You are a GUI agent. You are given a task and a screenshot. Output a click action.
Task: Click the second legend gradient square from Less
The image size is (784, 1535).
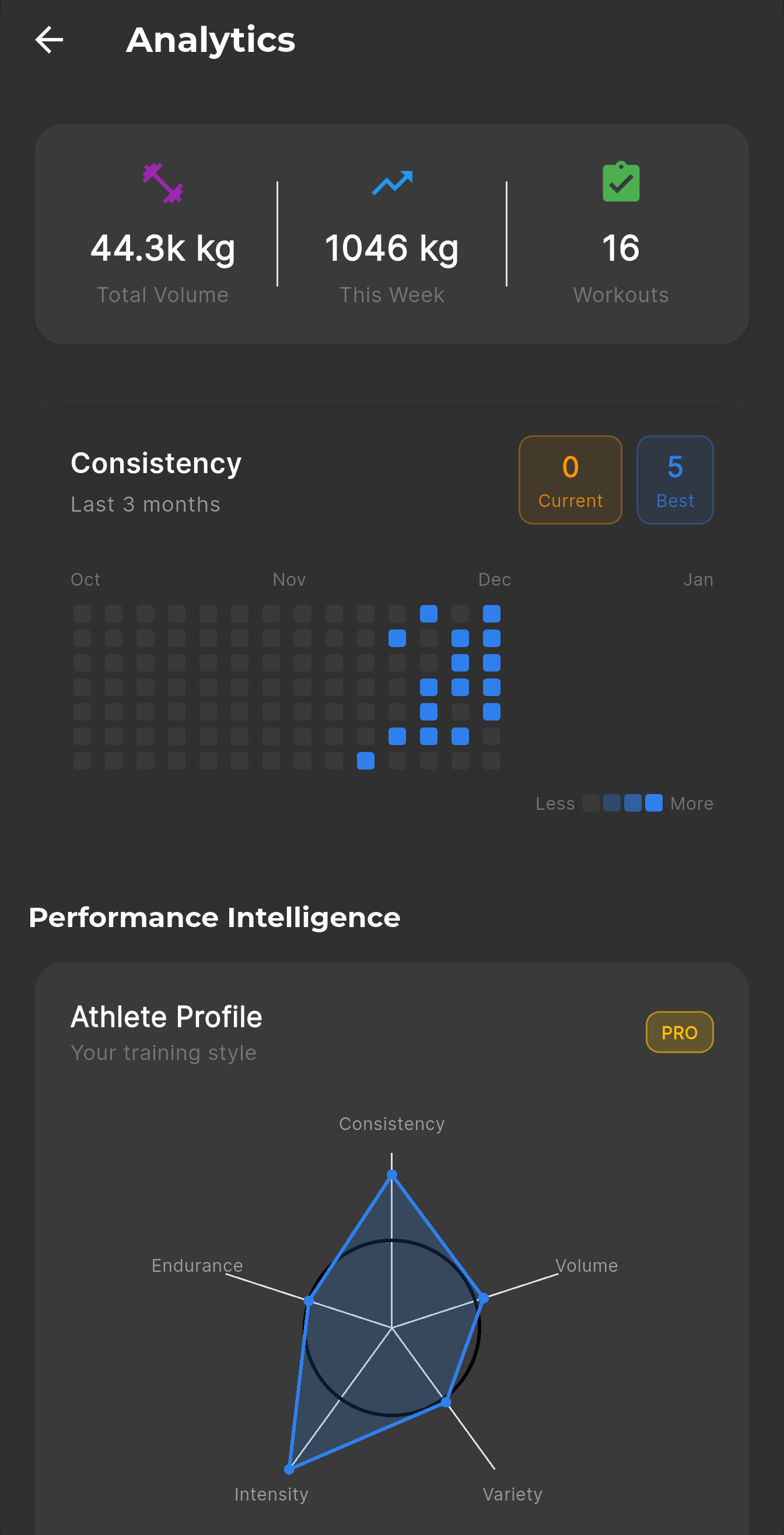[x=612, y=803]
